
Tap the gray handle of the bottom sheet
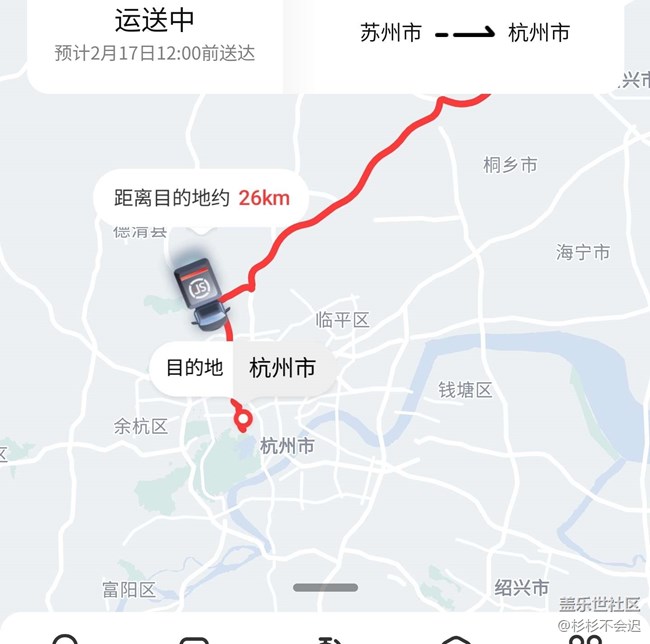pos(325,587)
